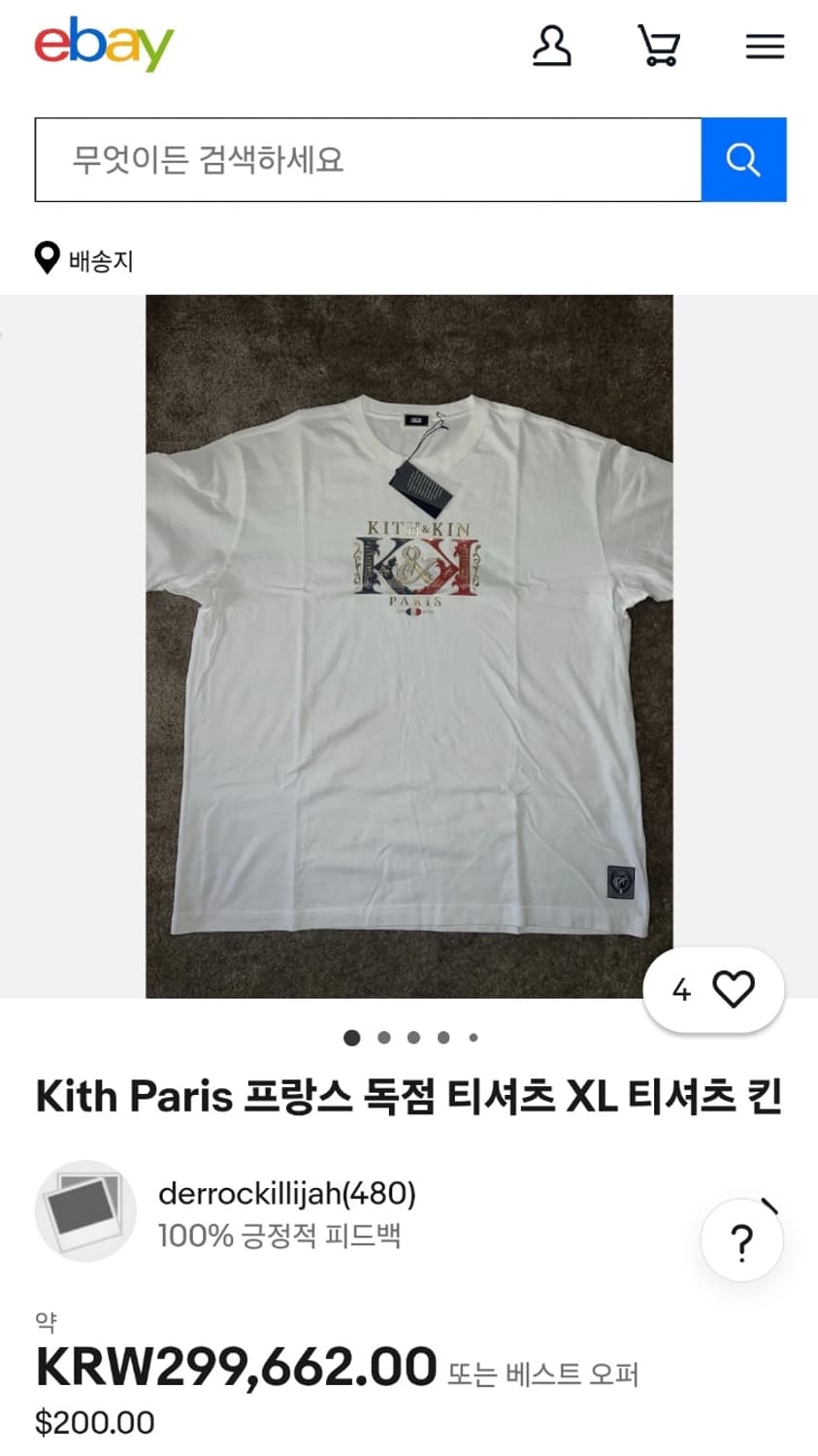Tap the heart icon inside the watch button
This screenshot has width=818, height=1456.
point(736,989)
